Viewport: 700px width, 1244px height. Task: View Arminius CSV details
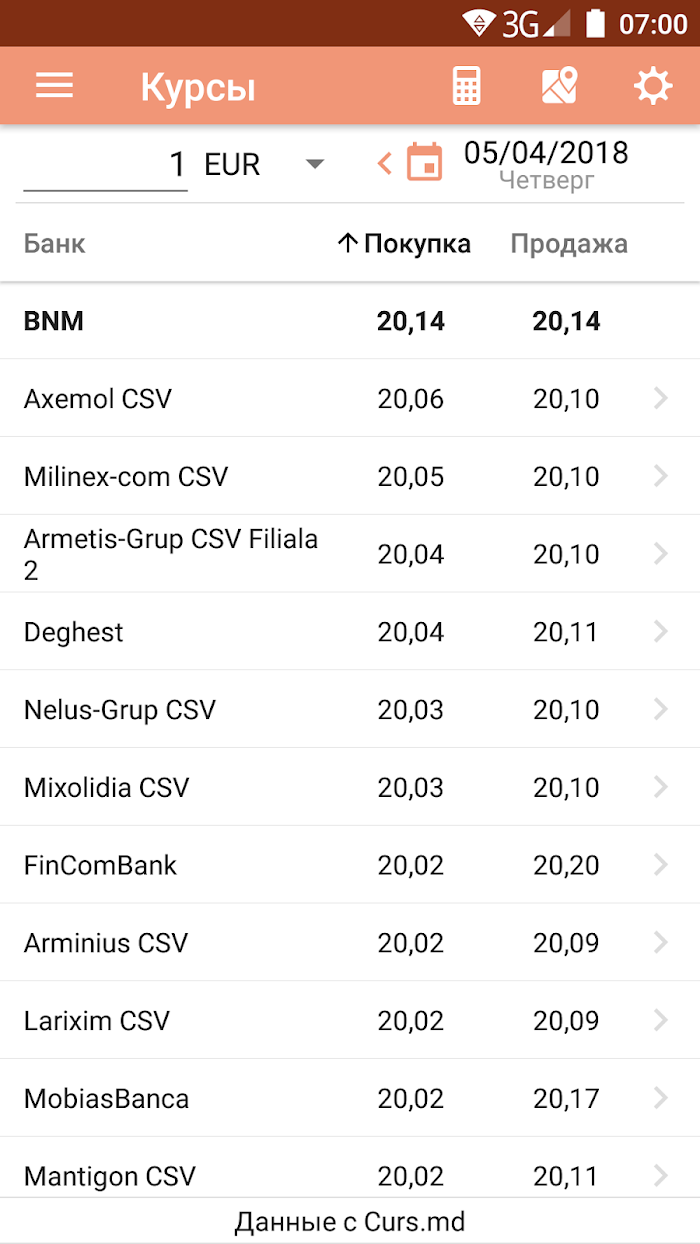coord(350,943)
